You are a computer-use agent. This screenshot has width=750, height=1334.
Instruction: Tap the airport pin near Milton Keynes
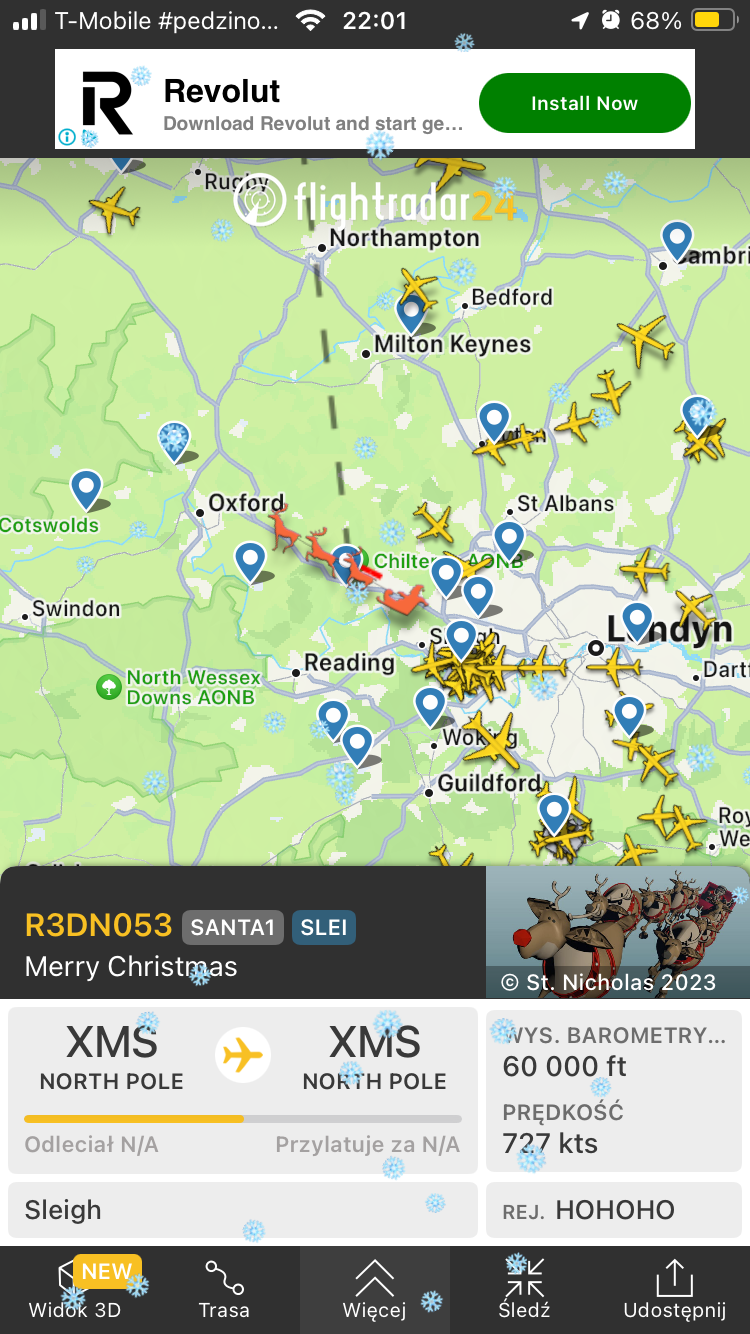(412, 312)
